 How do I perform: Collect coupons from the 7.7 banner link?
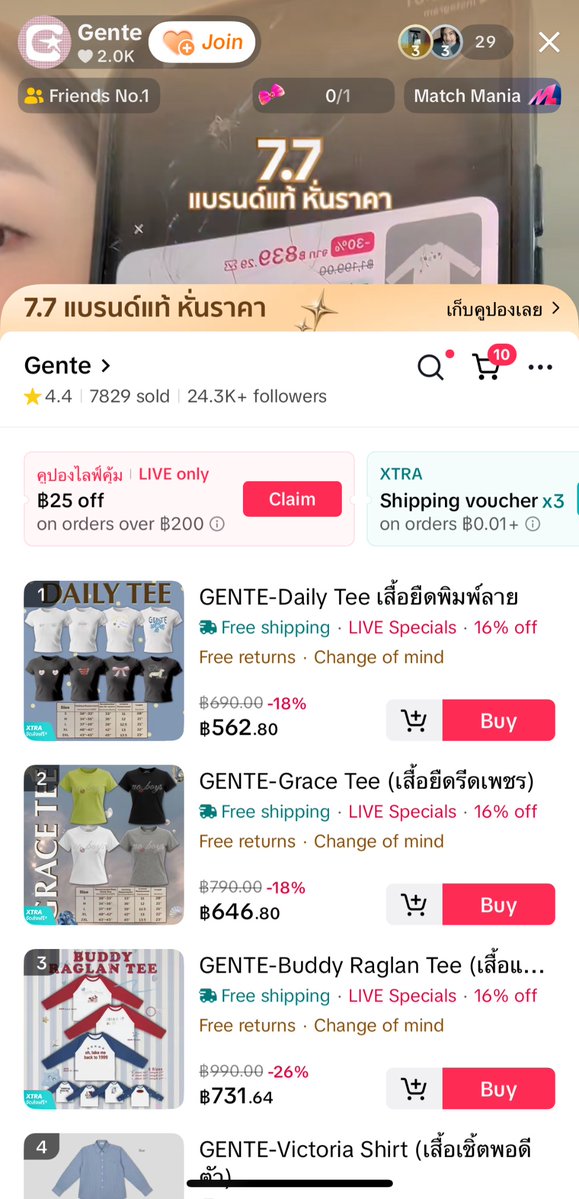[x=503, y=309]
